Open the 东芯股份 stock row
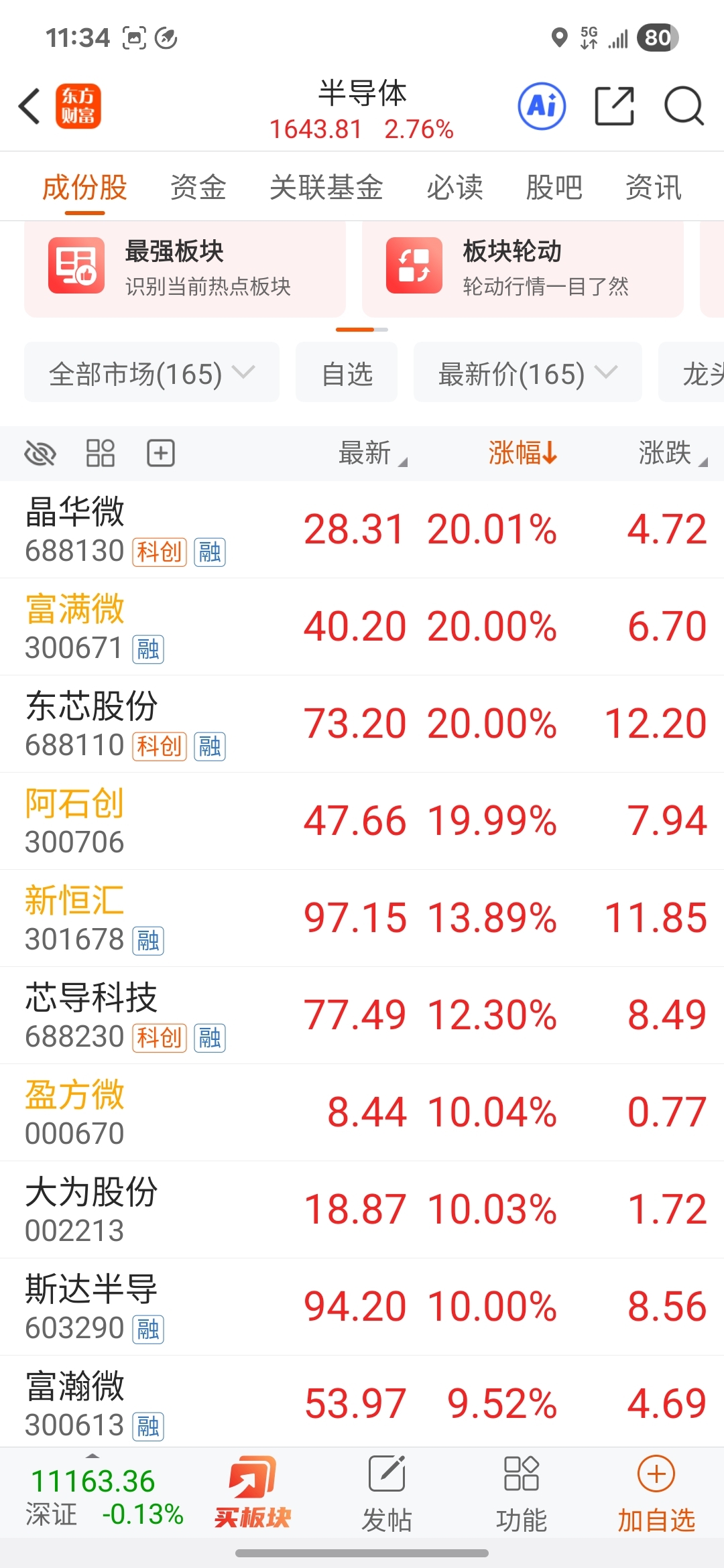This screenshot has width=724, height=1568. pos(362,724)
